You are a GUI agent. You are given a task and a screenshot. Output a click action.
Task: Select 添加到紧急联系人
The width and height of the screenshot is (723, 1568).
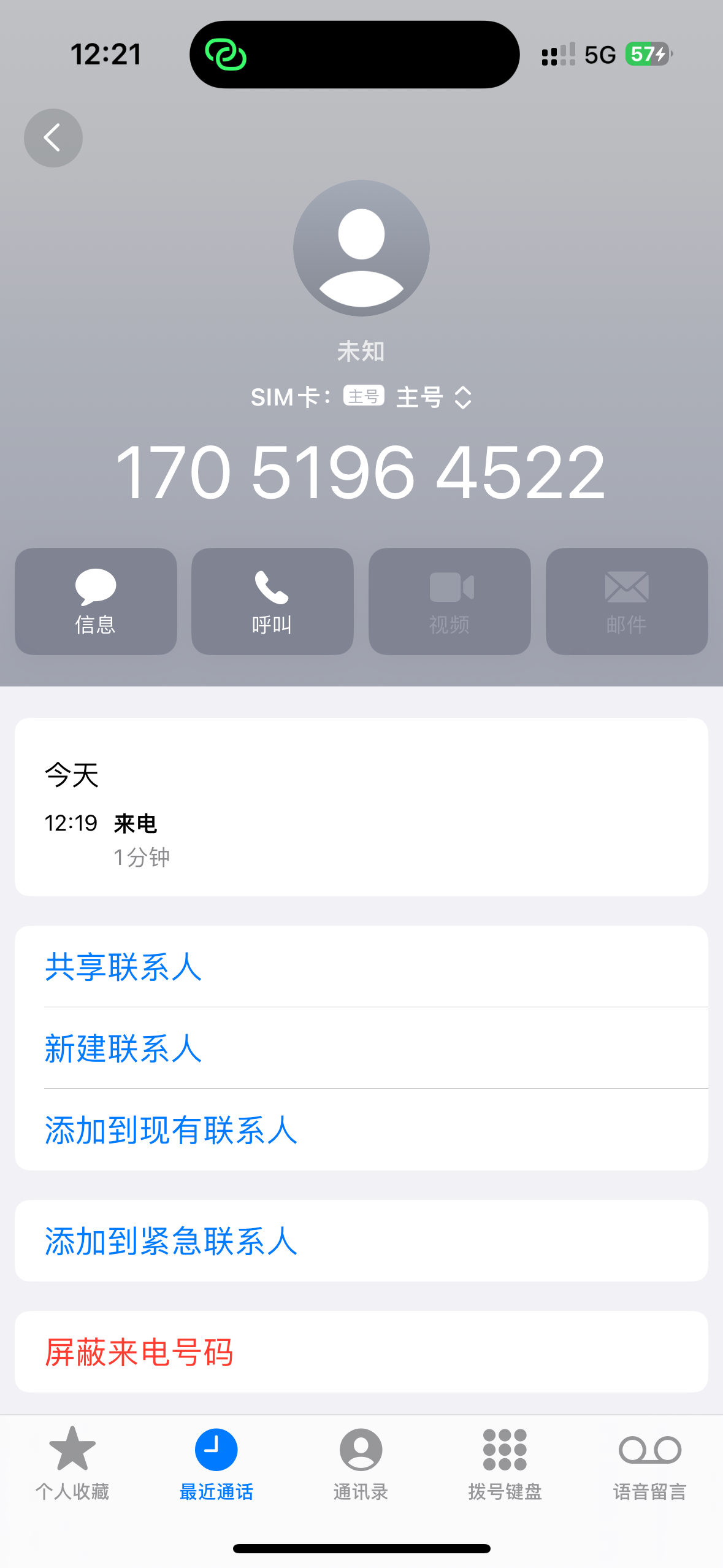coord(361,1240)
